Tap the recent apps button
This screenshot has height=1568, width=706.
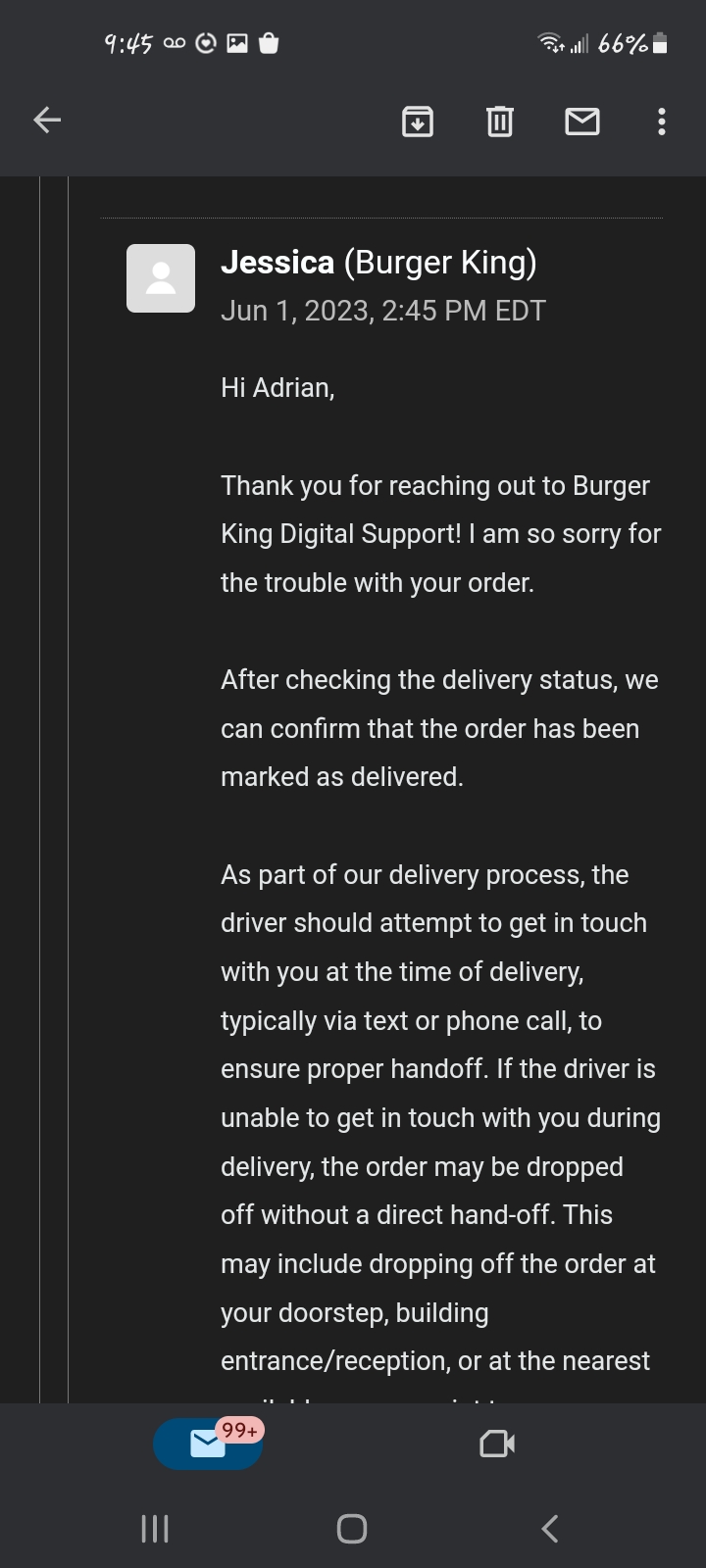click(154, 1527)
